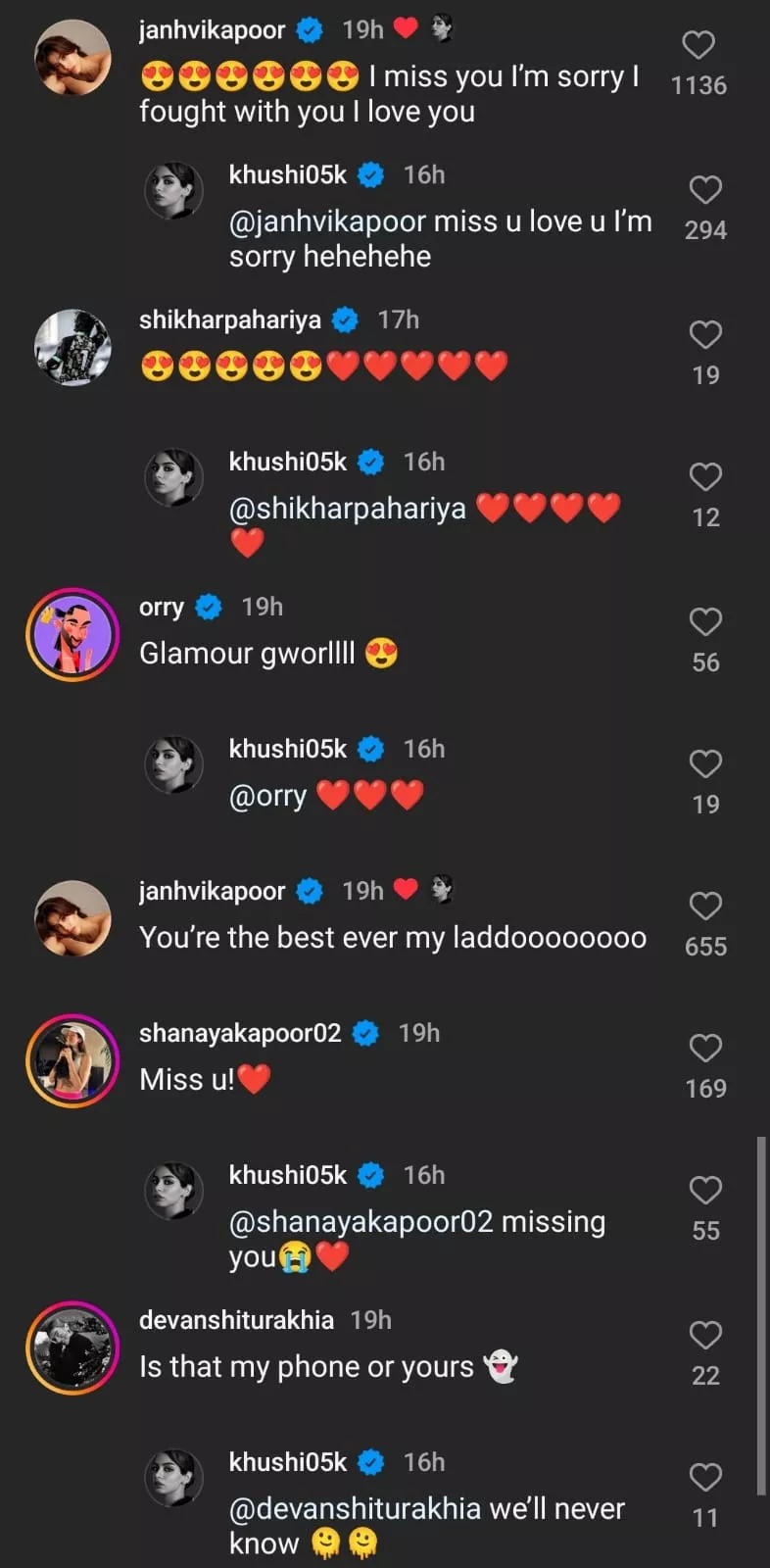Like khushi05k's reply to shikharpahariya

tap(705, 477)
